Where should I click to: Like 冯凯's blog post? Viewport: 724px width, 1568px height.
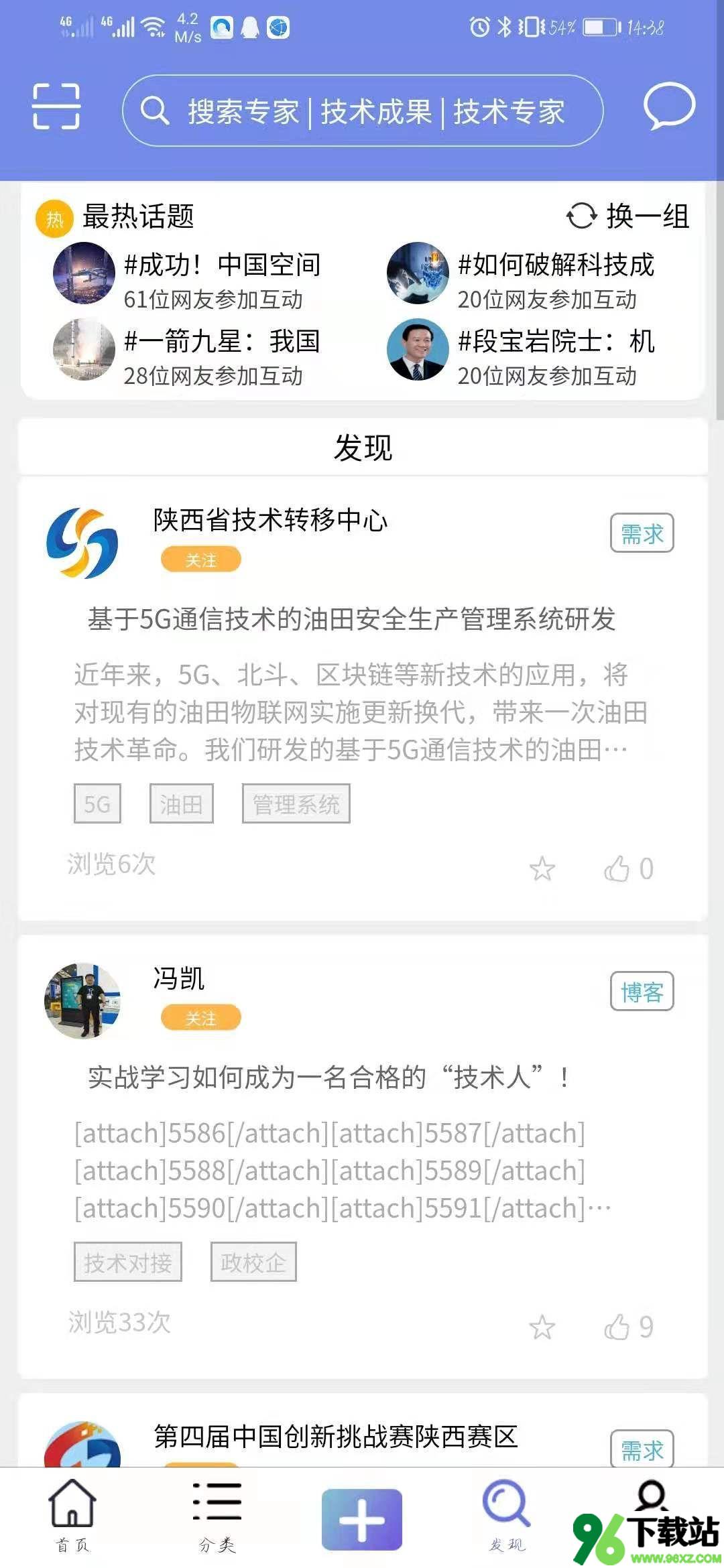tap(617, 1327)
